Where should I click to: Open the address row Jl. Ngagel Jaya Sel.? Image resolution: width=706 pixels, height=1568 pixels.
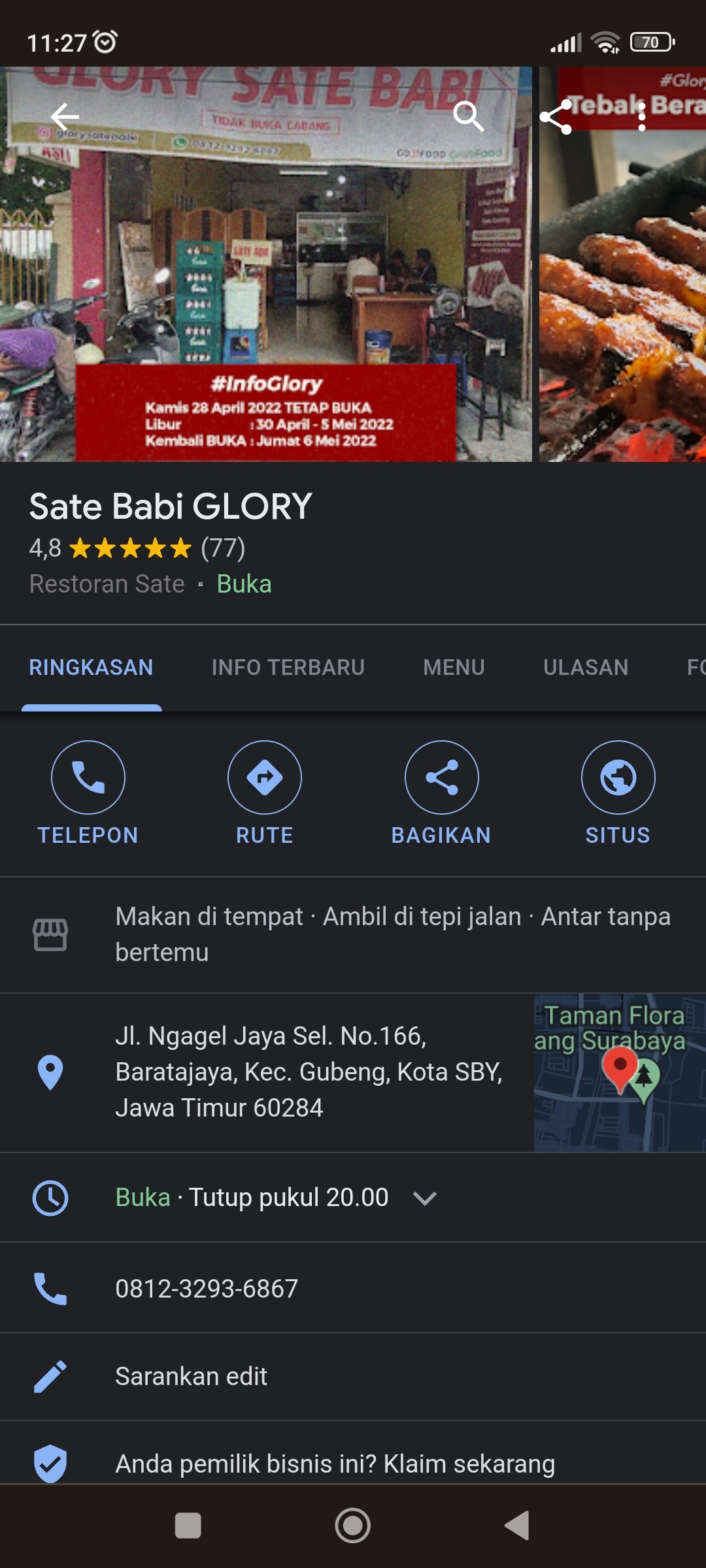tap(267, 1072)
